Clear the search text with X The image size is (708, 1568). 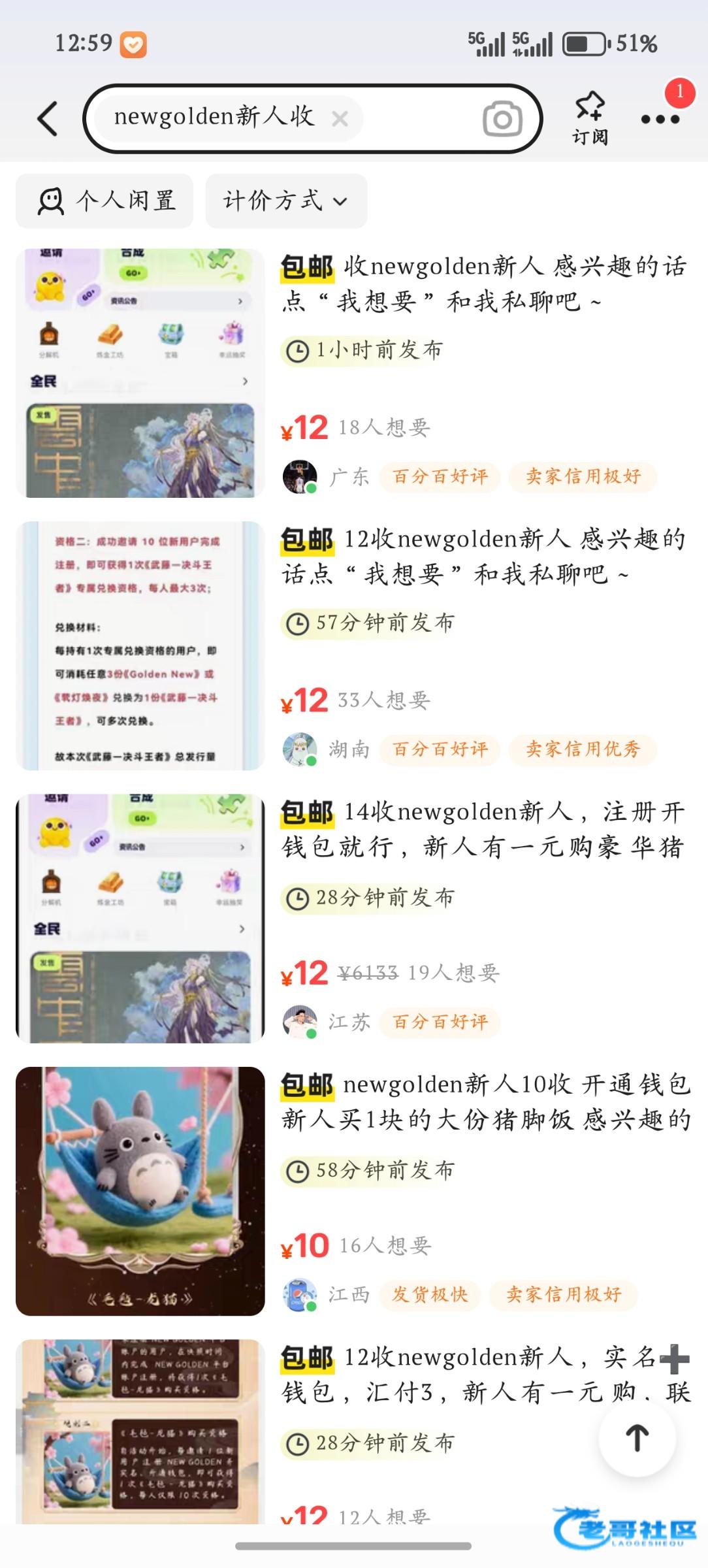[340, 119]
